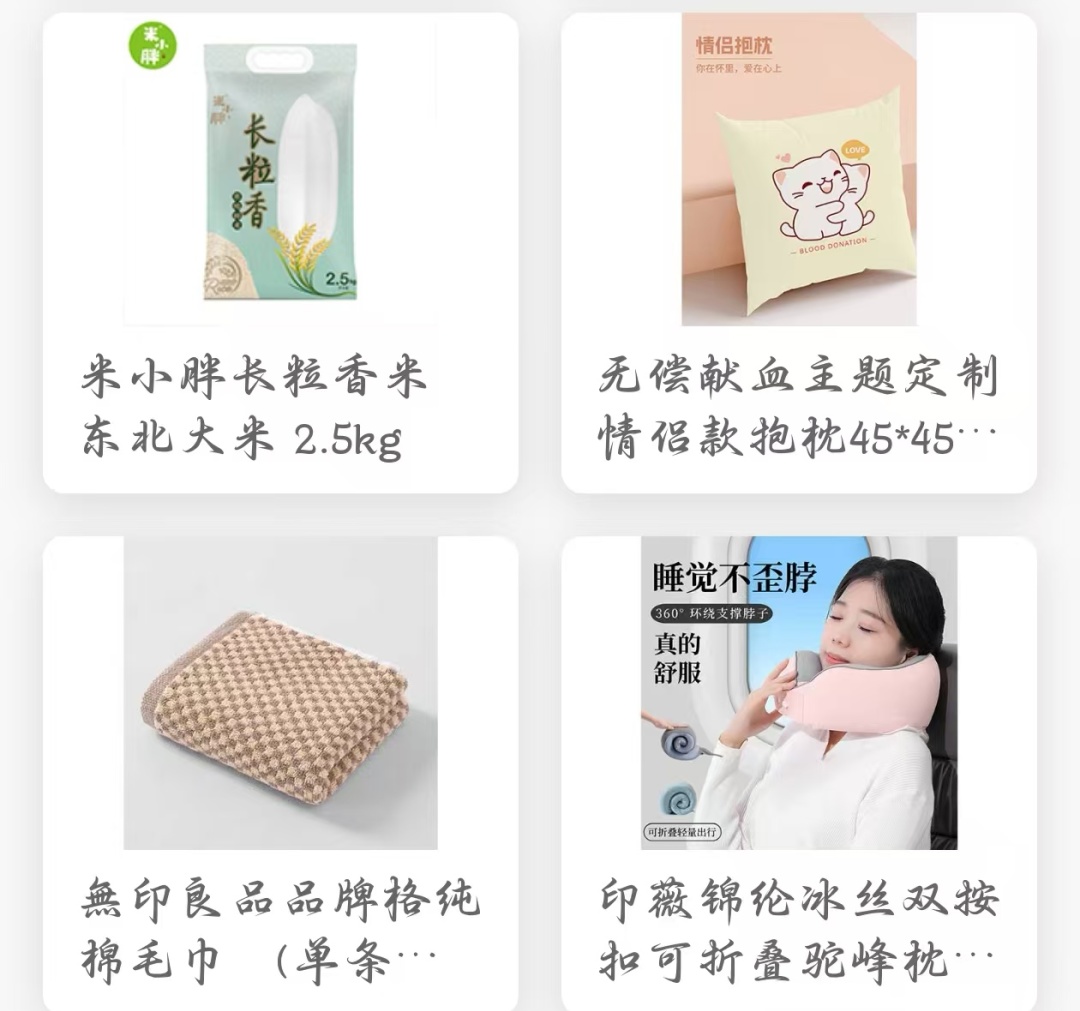Image resolution: width=1080 pixels, height=1011 pixels.
Task: View the 无偿献血主题定制情侣款抱枕 card
Action: pyautogui.click(x=798, y=250)
